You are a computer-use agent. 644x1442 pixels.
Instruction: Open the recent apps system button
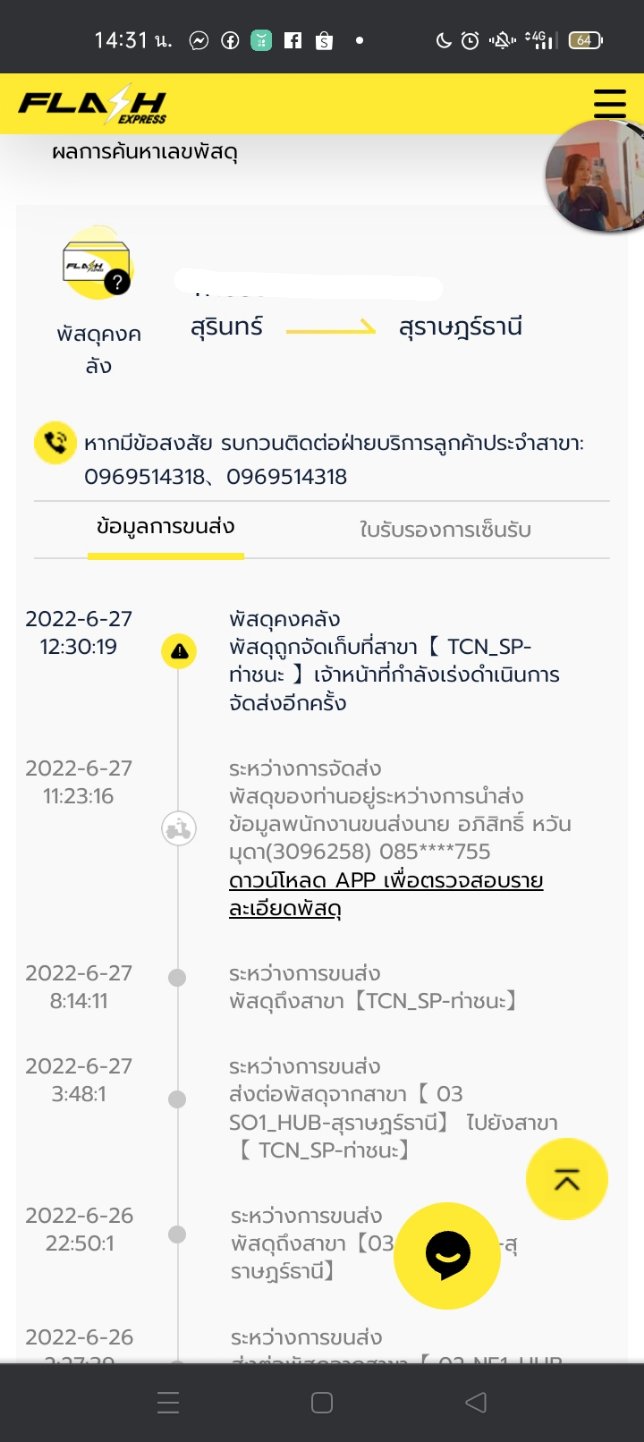tap(168, 1402)
